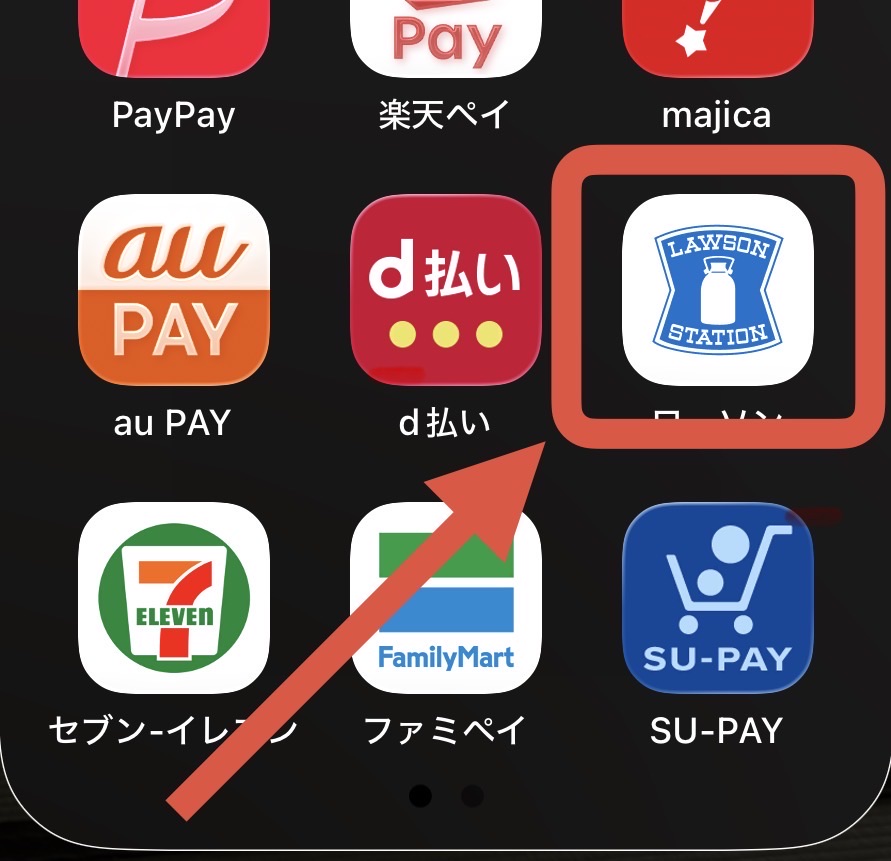Launch the FamilyMart ファミペイ app
The height and width of the screenshot is (861, 891).
[x=445, y=598]
